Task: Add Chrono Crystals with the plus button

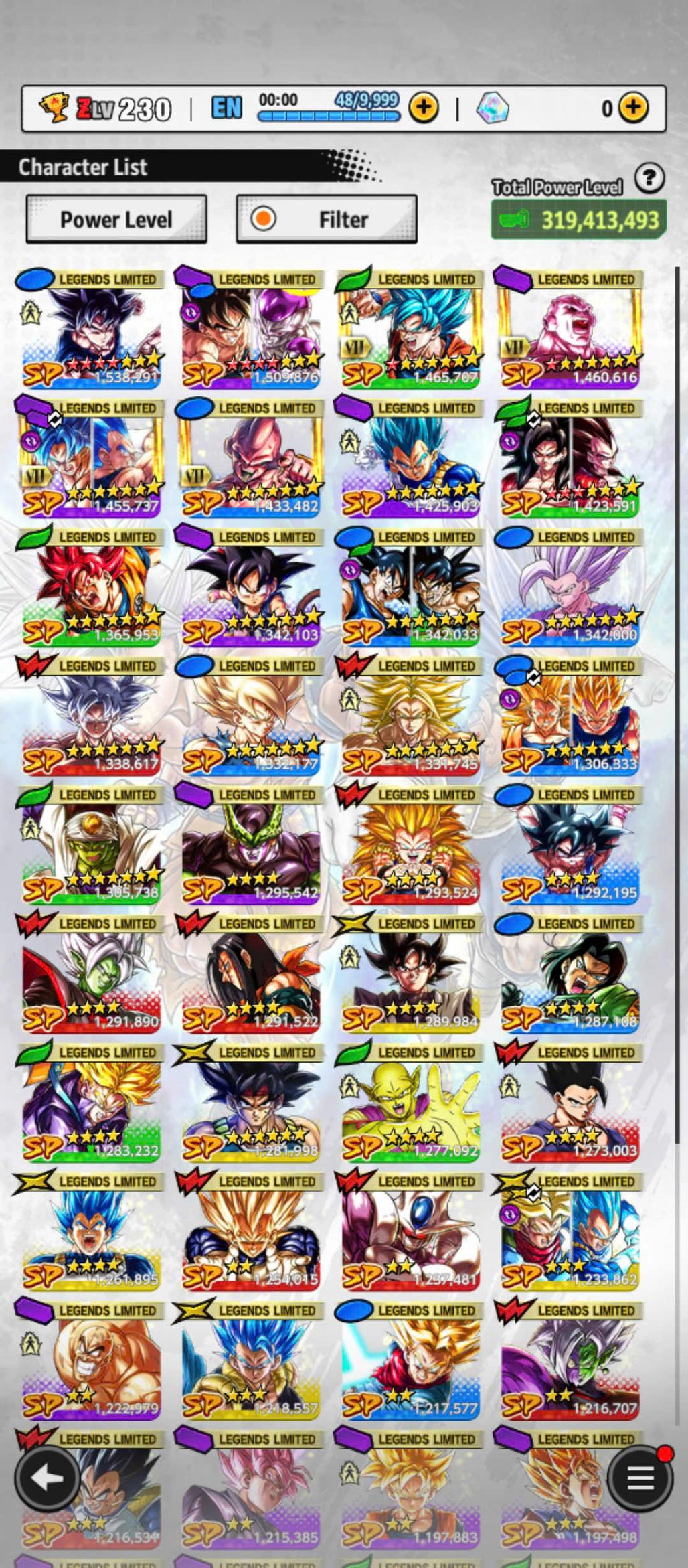Action: [x=633, y=107]
